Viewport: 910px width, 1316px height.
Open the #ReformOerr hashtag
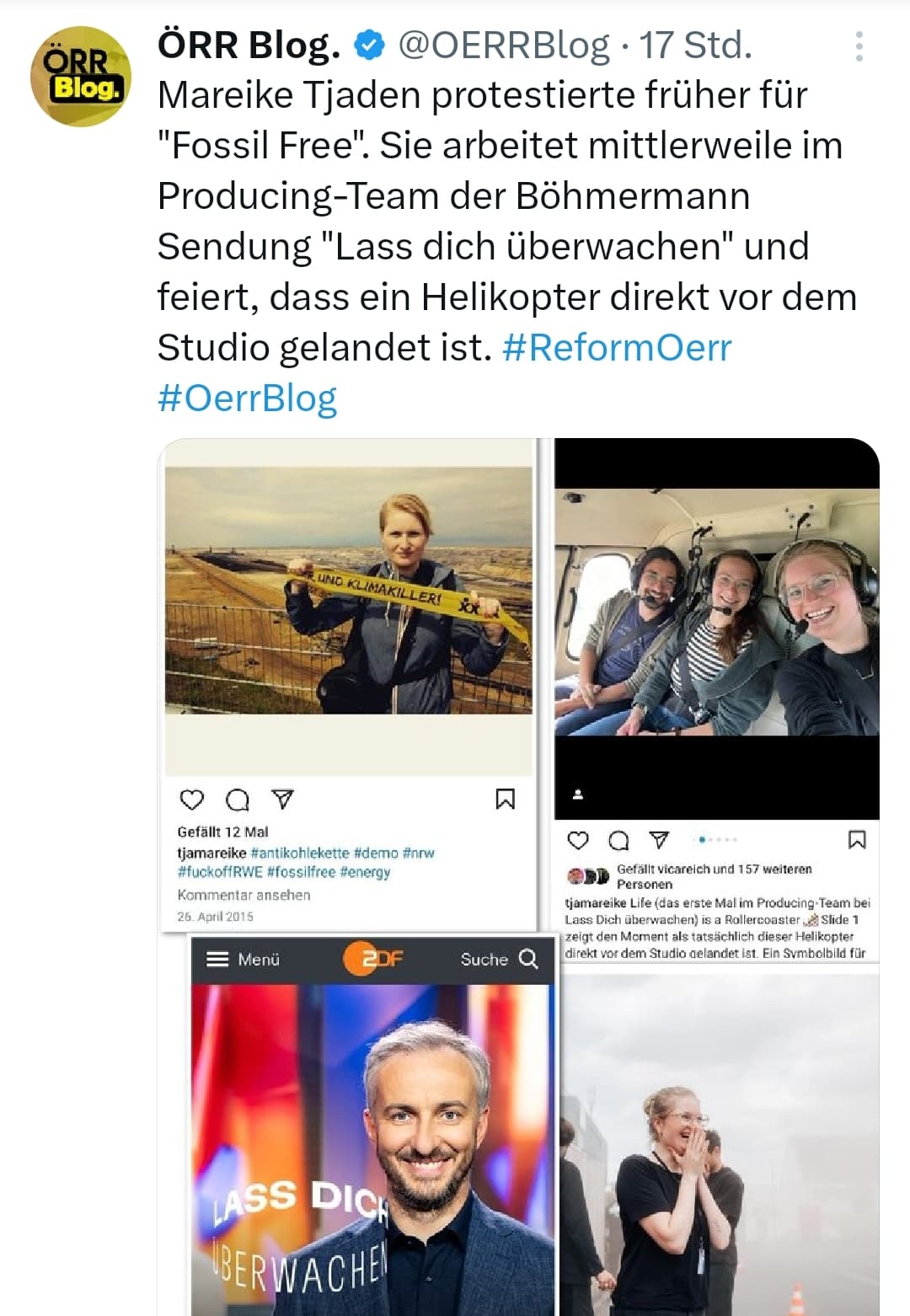coord(617,347)
